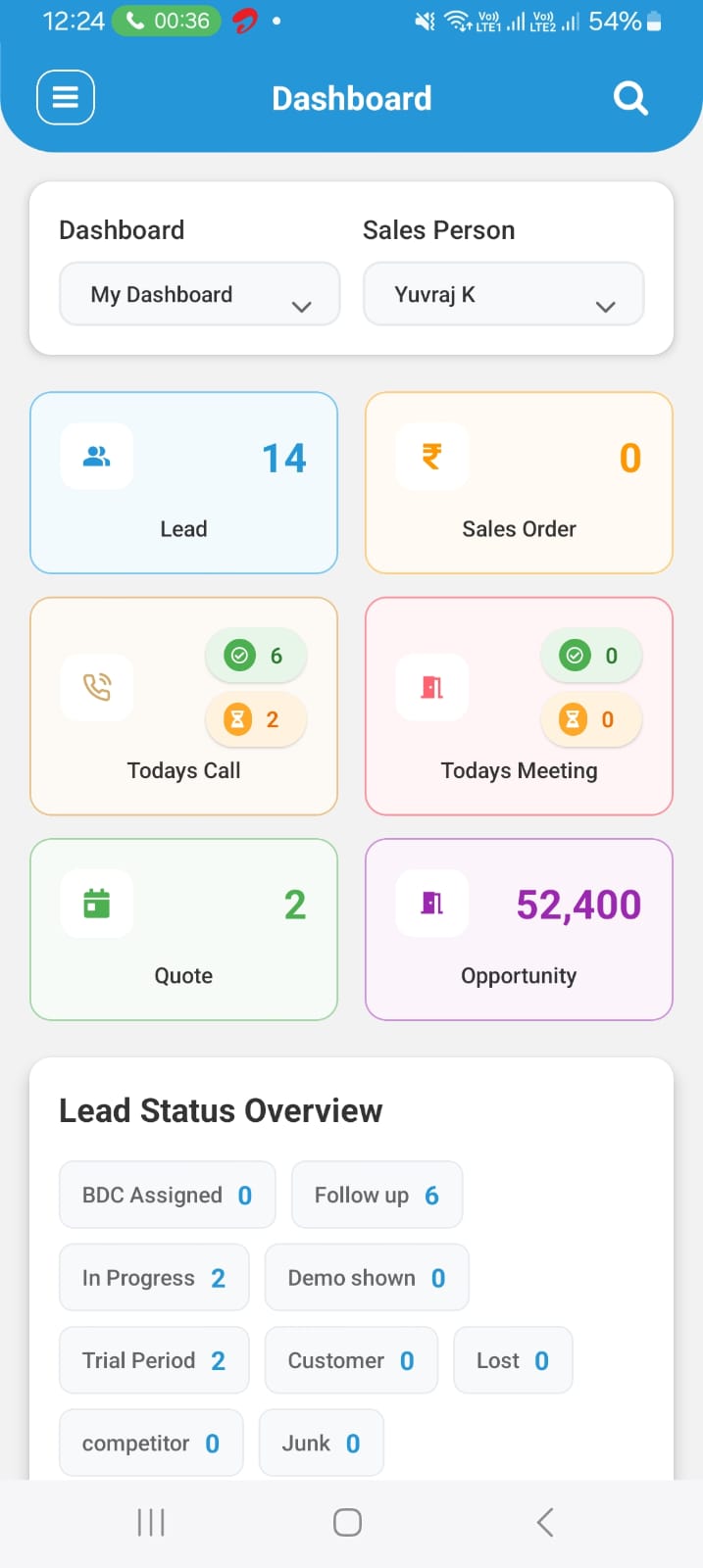The height and width of the screenshot is (1568, 703).
Task: Open the Todays Call card
Action: point(184,706)
